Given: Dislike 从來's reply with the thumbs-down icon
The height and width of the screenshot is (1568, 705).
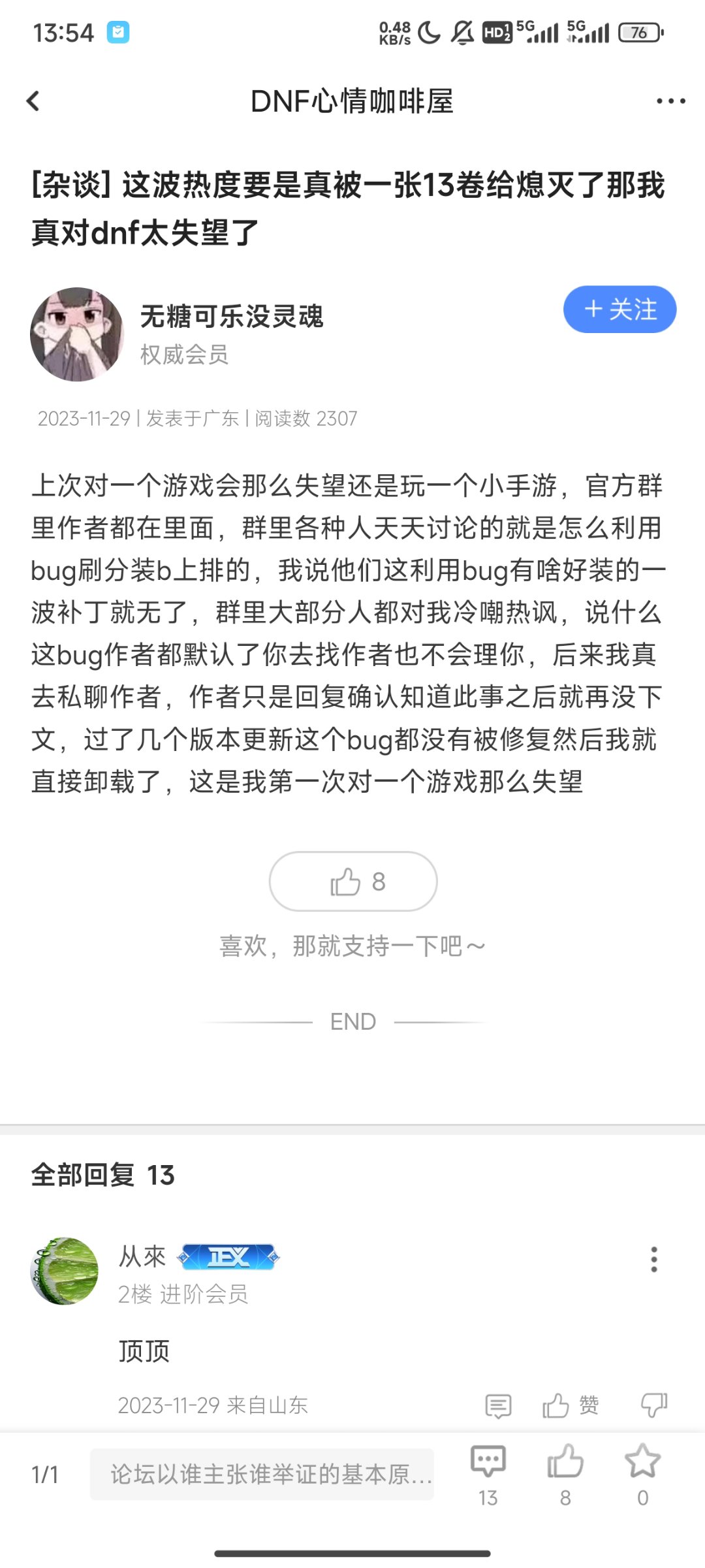Looking at the screenshot, I should [653, 1405].
